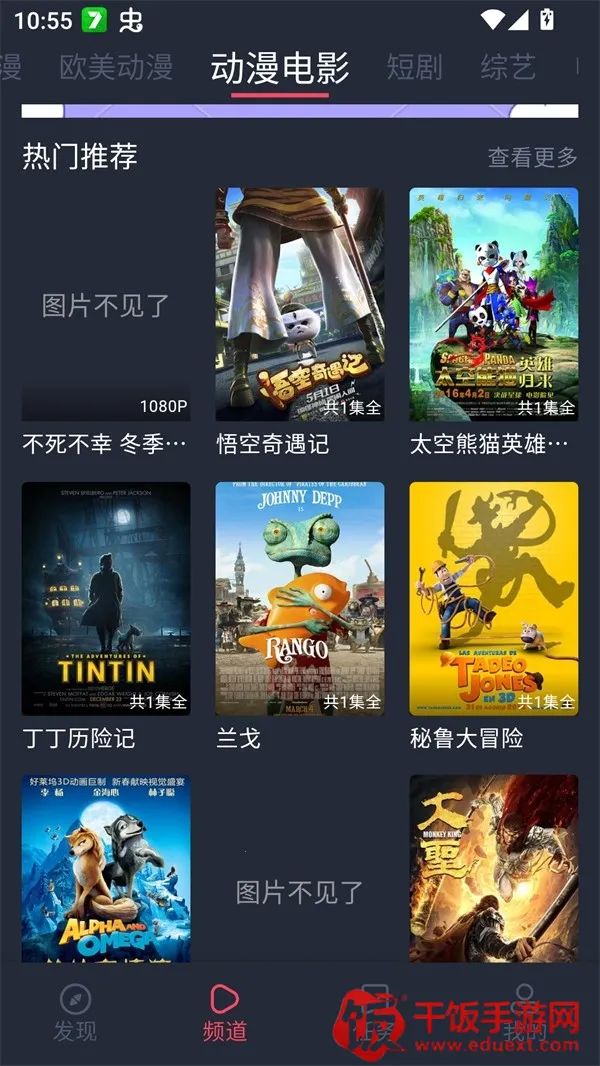Viewport: 600px width, 1066px height.
Task: View more in 热门推荐 via 查看更多
Action: point(532,157)
